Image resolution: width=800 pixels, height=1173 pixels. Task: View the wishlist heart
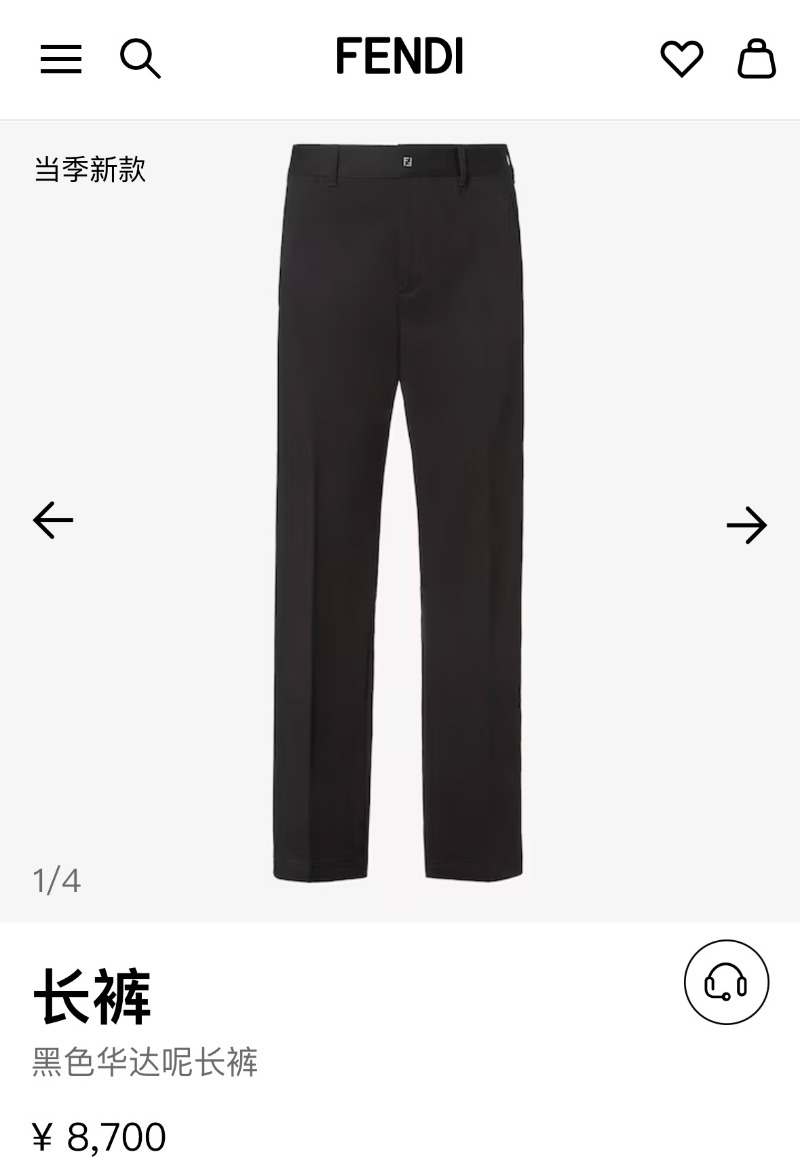[682, 59]
